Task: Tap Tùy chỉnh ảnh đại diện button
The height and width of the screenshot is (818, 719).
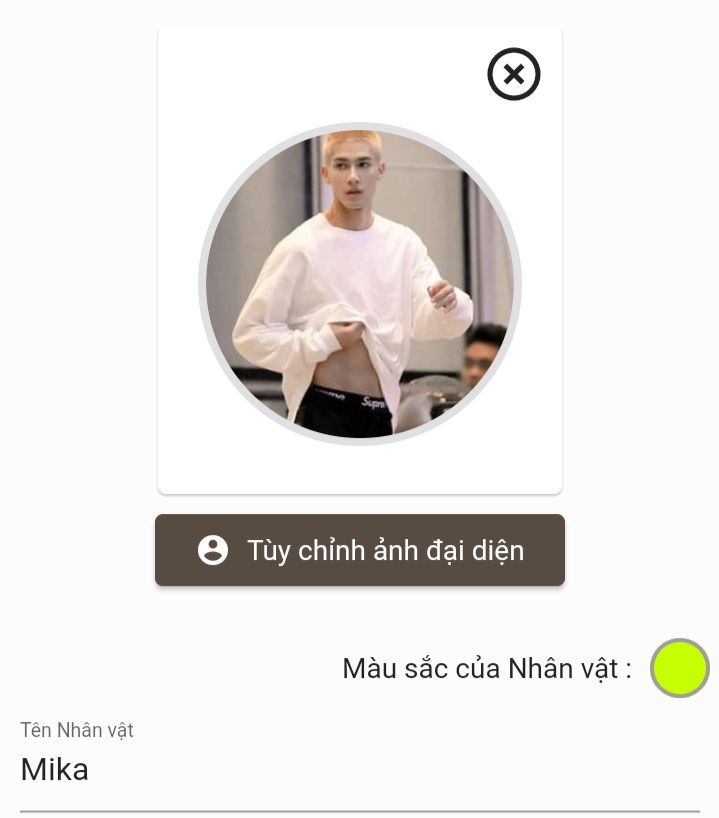Action: pos(360,550)
